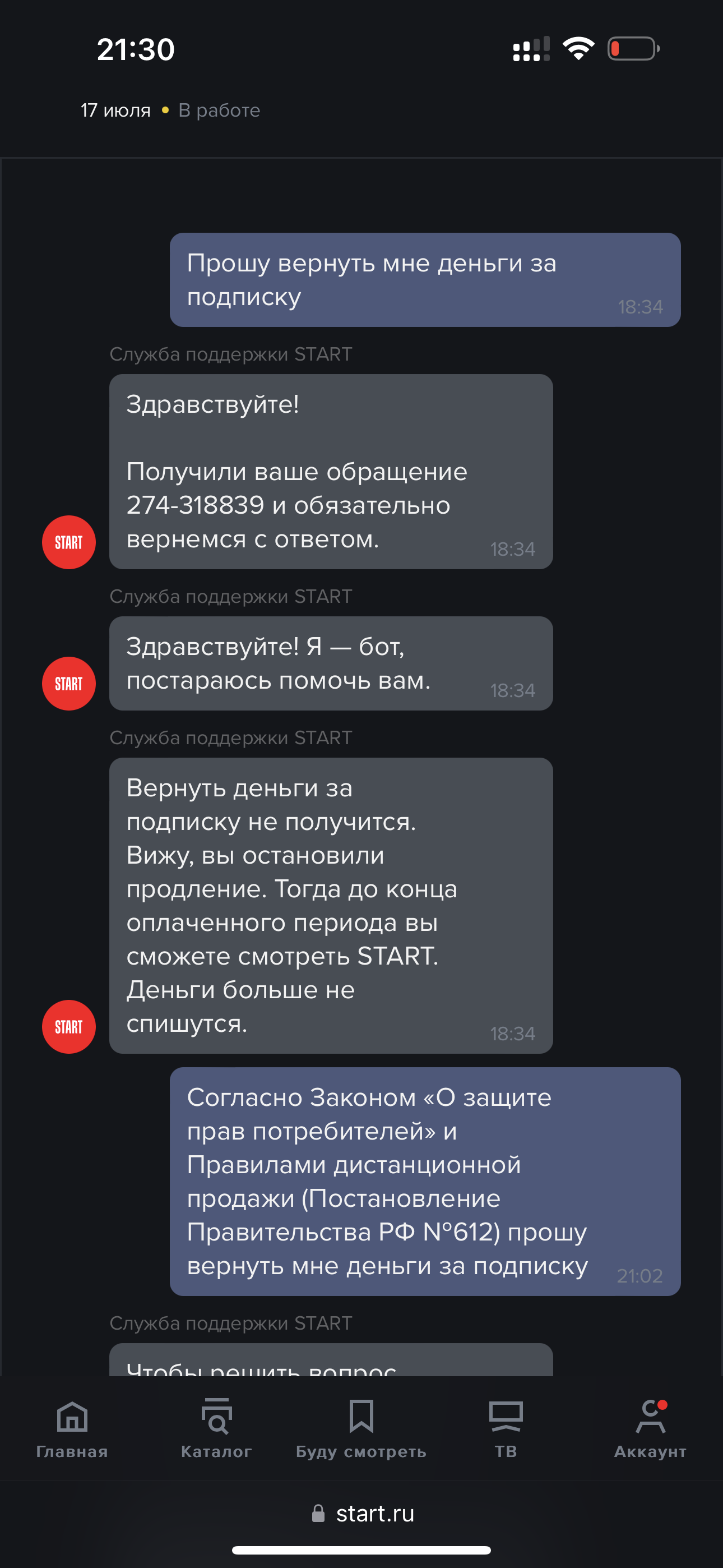Switch to the Главная tab
This screenshot has width=723, height=1568.
(x=72, y=1428)
